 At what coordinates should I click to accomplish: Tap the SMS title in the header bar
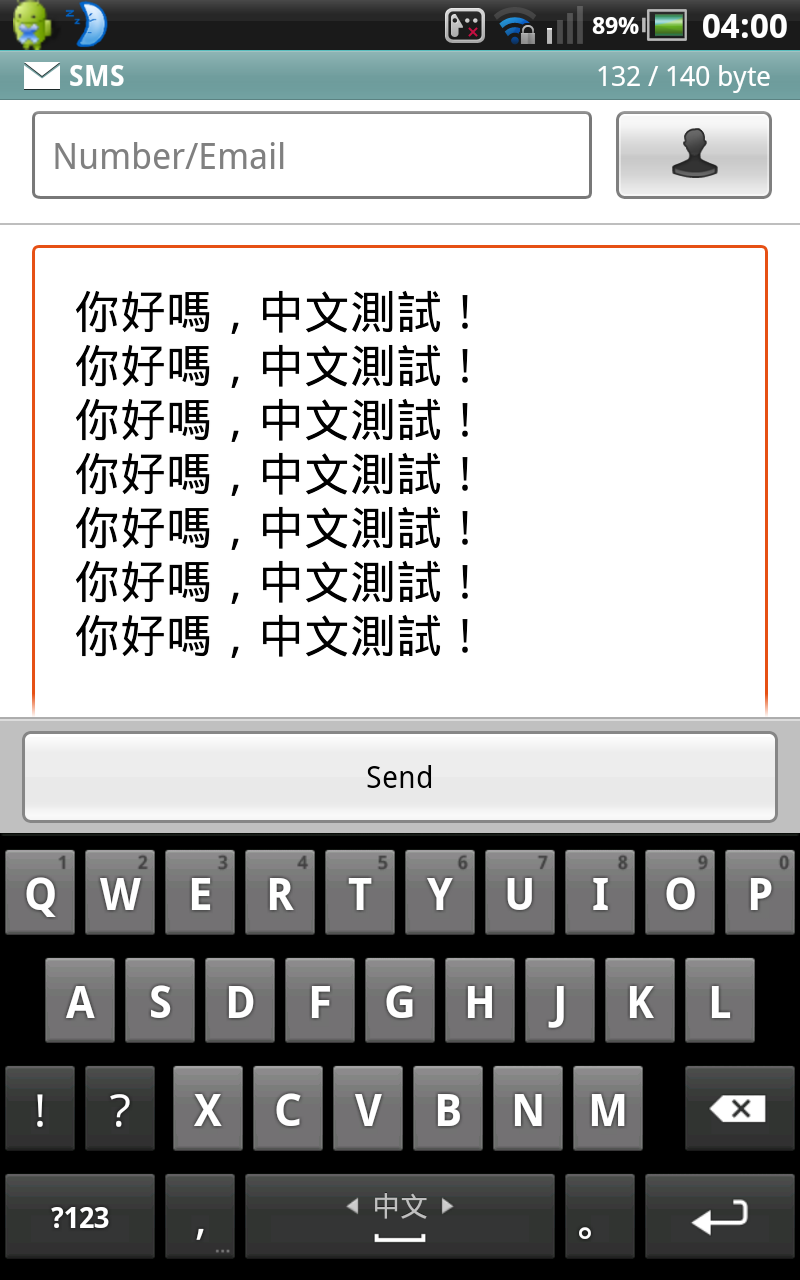(97, 75)
